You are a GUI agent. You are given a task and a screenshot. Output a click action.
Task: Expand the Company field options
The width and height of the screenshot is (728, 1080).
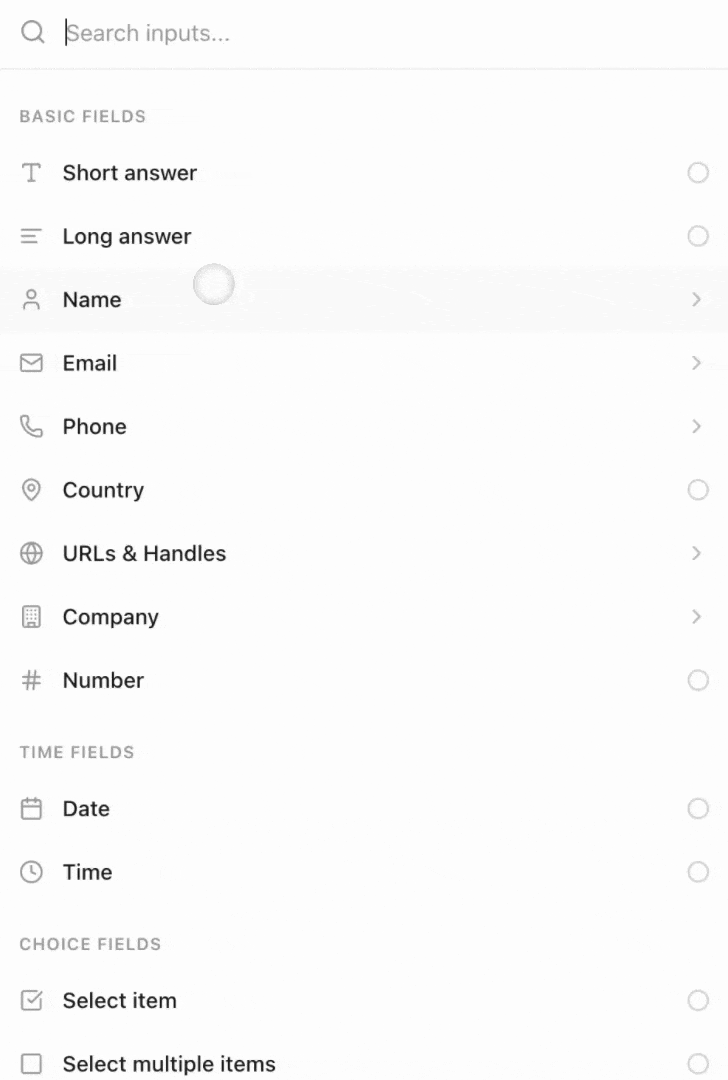(x=110, y=617)
